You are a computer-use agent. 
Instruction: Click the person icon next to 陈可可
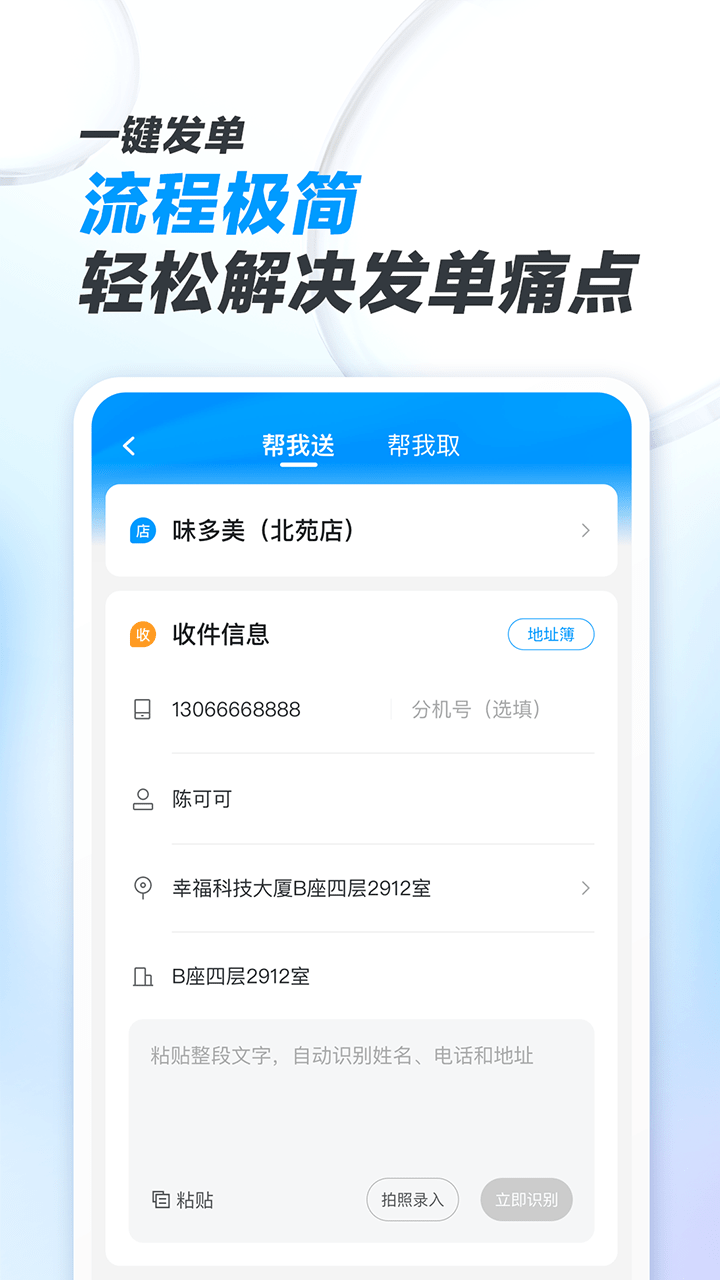click(x=142, y=799)
